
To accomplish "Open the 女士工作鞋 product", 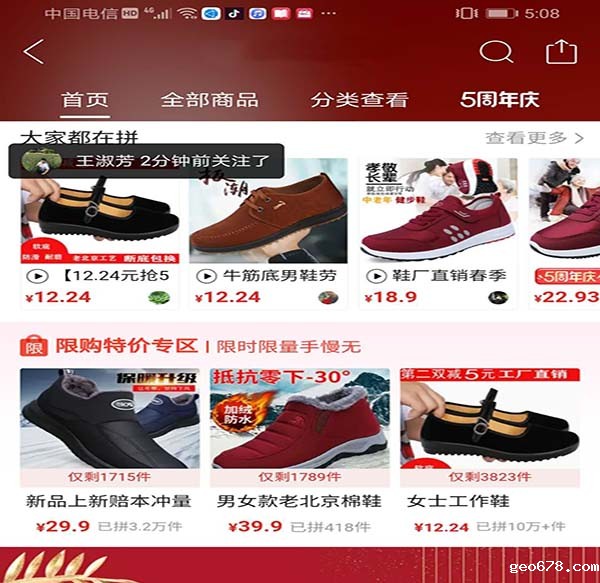I will pyautogui.click(x=489, y=440).
